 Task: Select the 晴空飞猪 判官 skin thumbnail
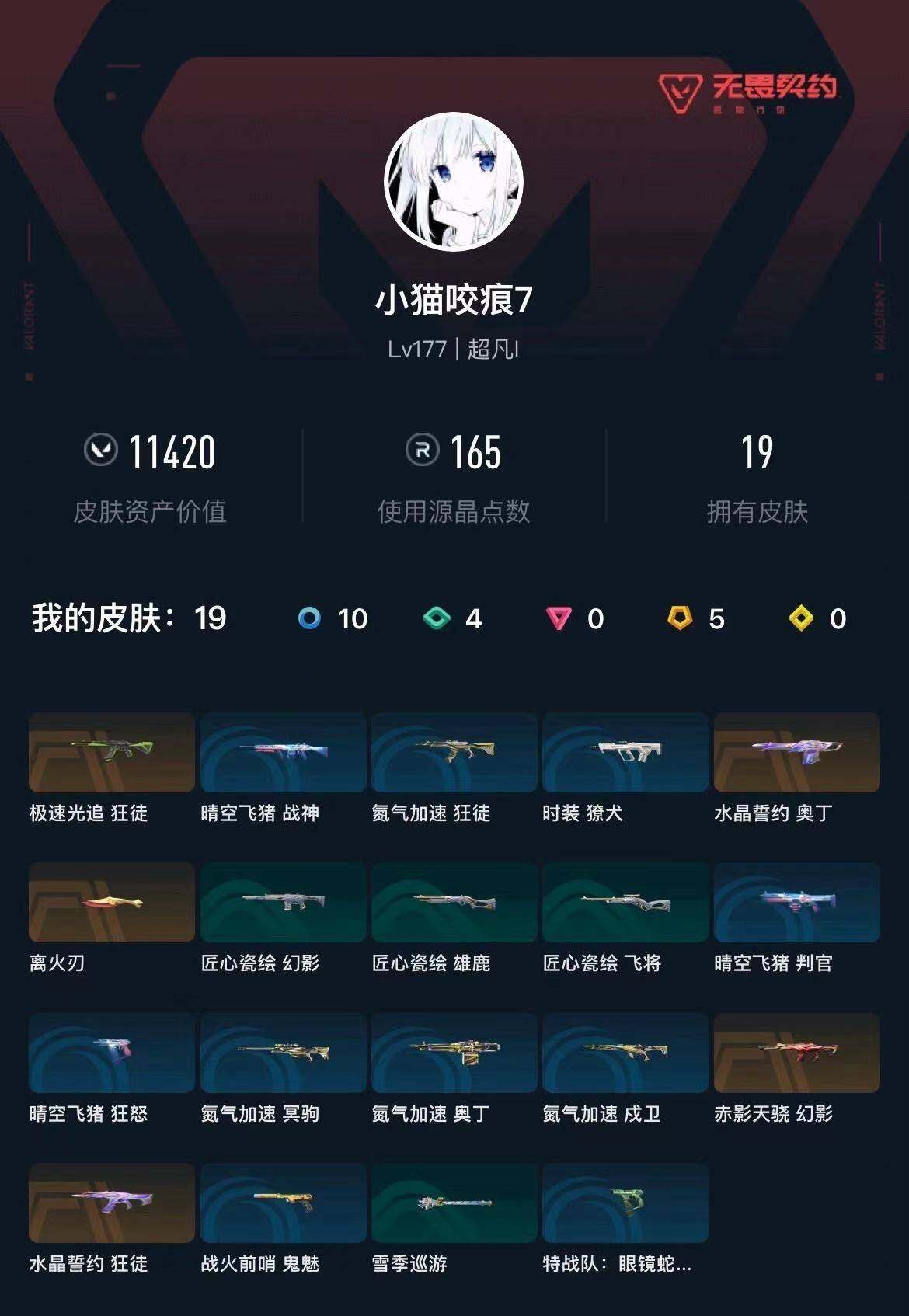click(795, 902)
